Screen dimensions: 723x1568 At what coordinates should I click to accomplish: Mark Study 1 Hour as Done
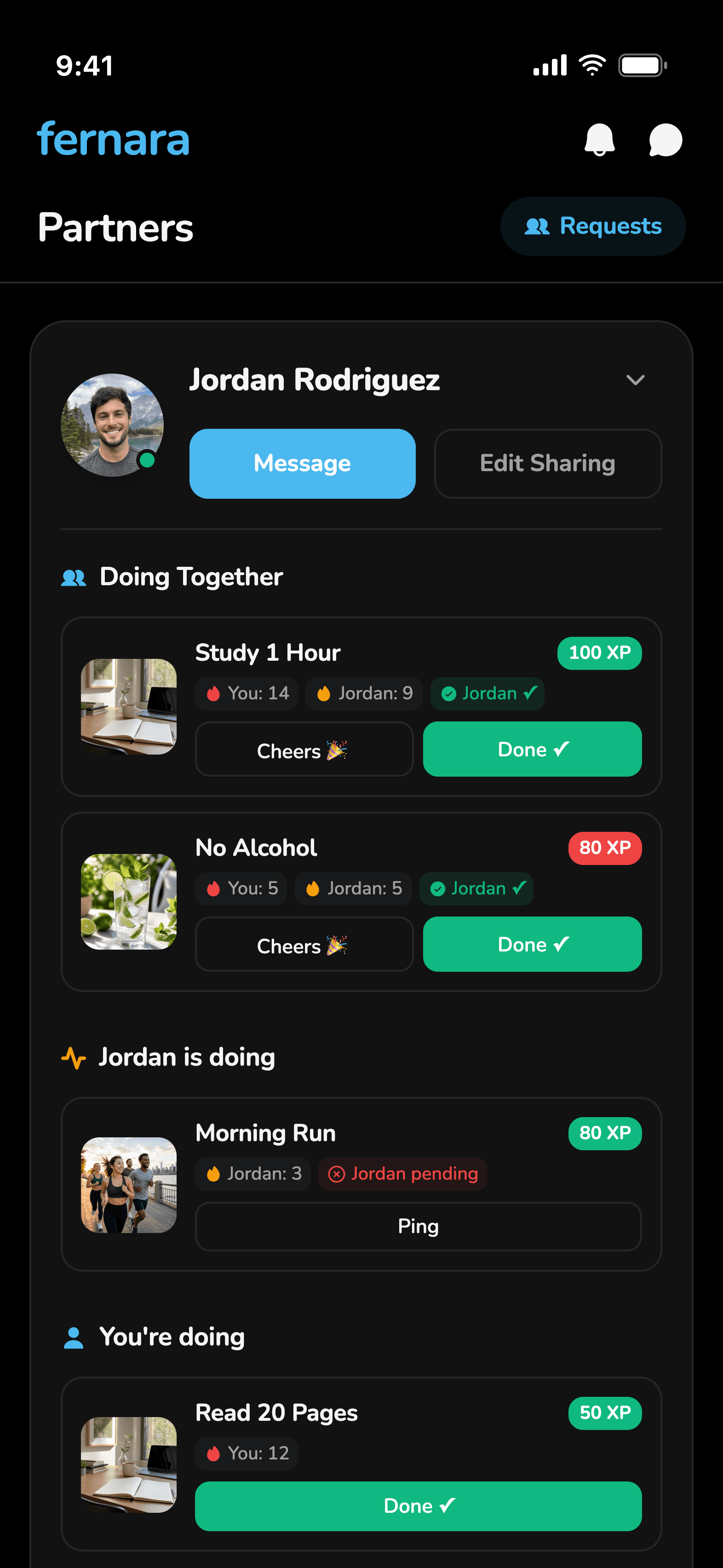(x=532, y=749)
